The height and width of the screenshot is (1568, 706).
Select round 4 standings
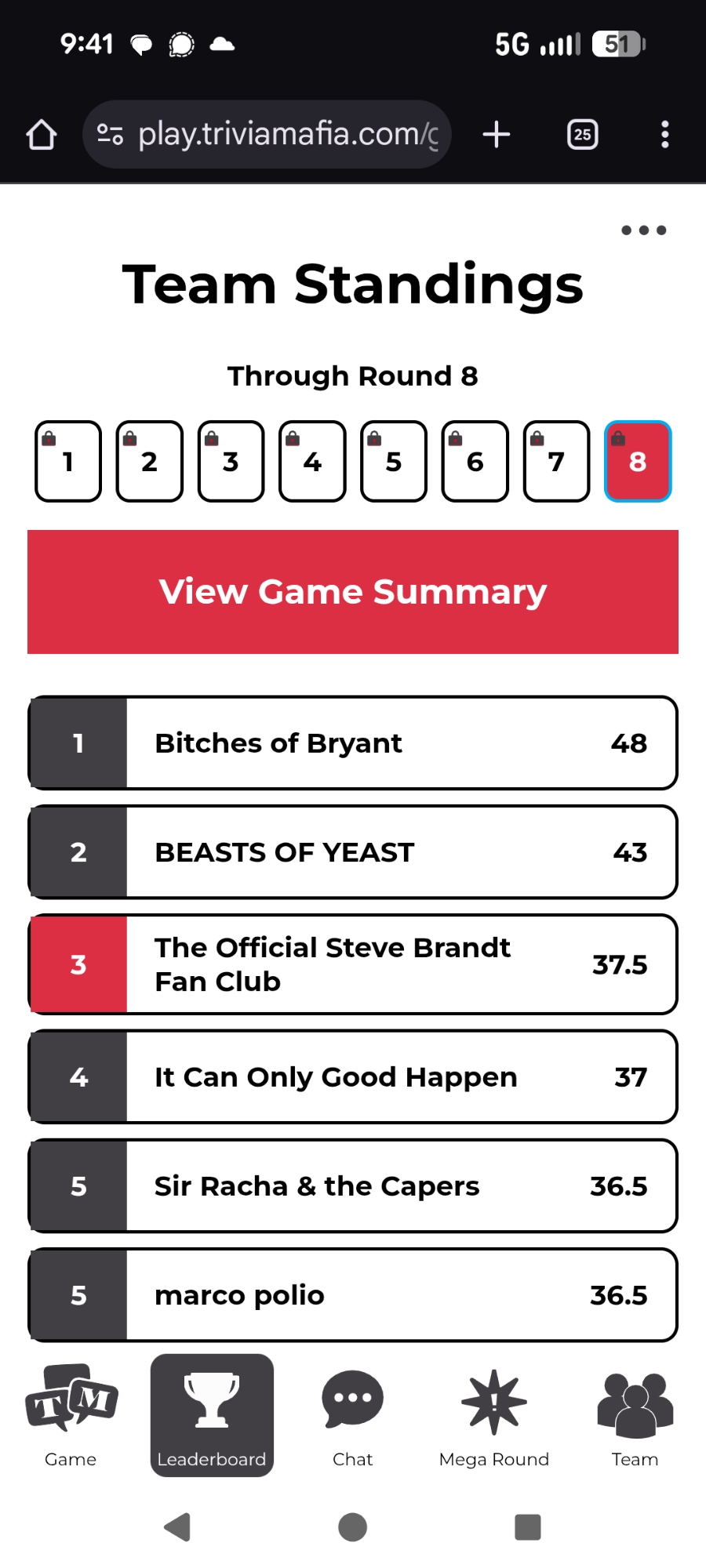[x=312, y=461]
